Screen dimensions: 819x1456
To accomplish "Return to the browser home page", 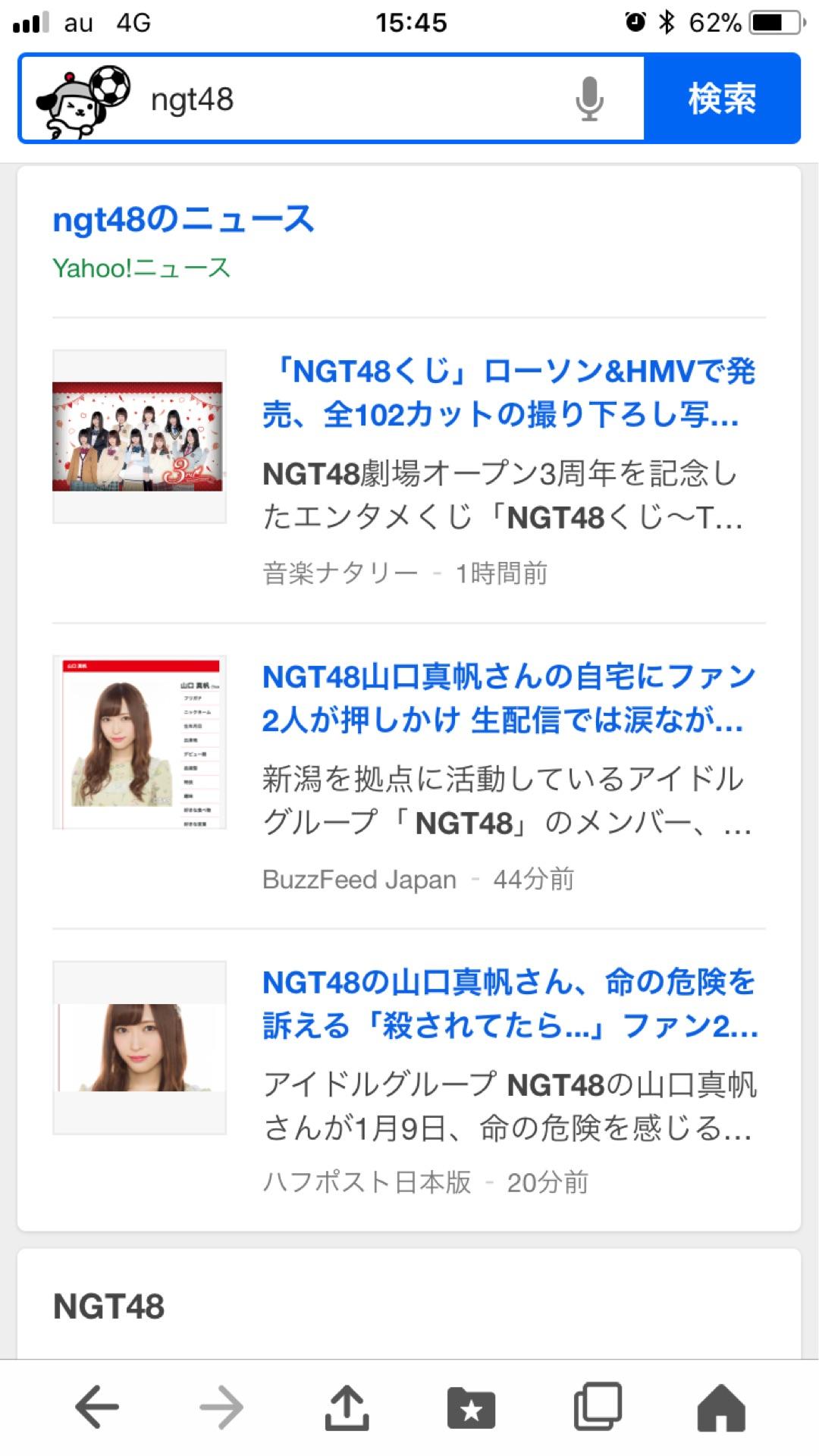I will pyautogui.click(x=721, y=1407).
